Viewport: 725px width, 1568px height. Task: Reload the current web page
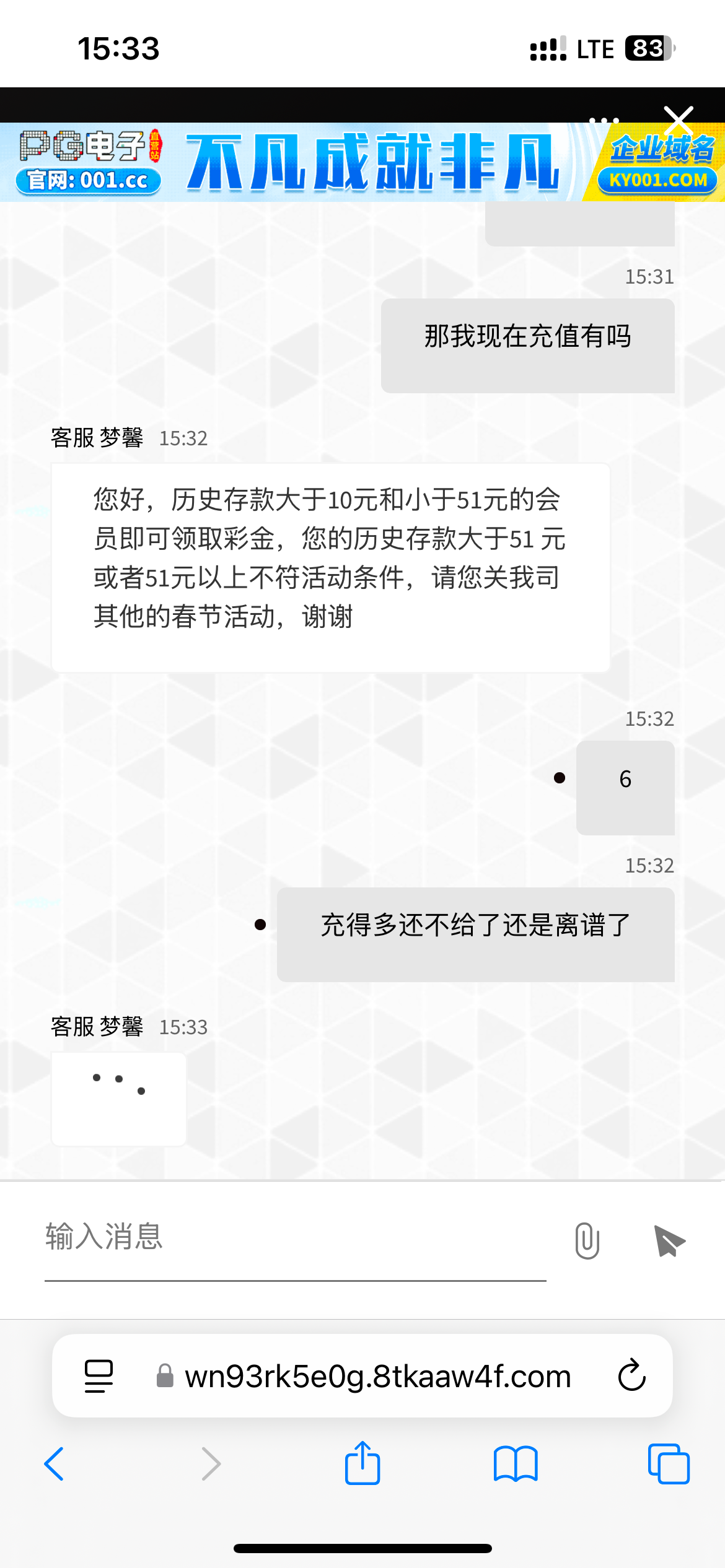click(631, 1376)
